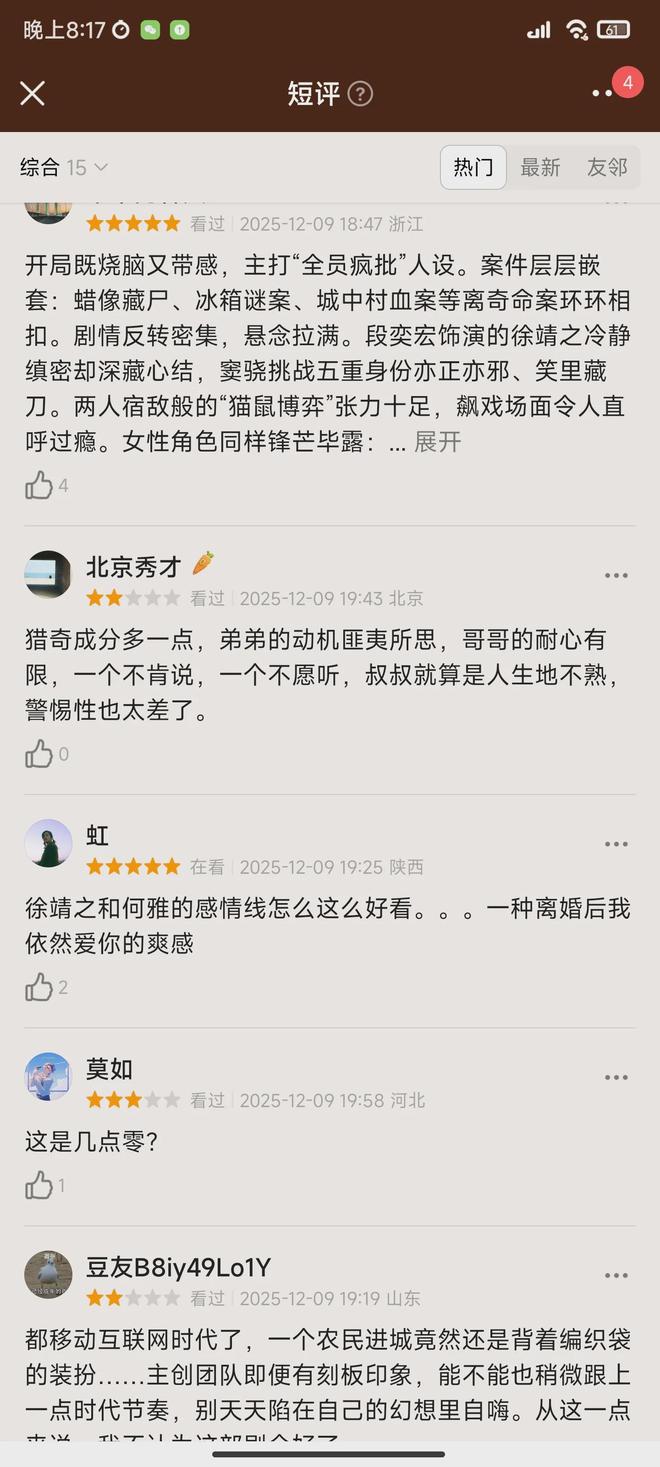Open 虹's profile avatar
This screenshot has height=1467, width=660.
coord(48,844)
